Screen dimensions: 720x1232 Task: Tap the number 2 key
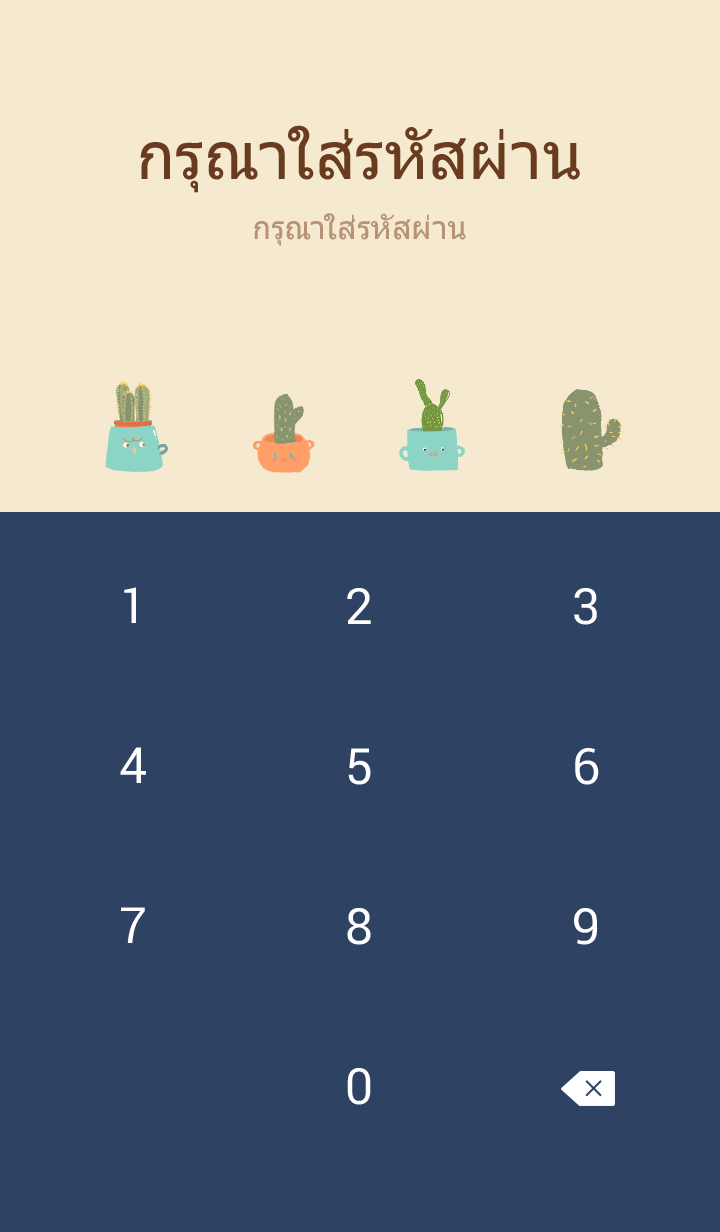click(x=359, y=607)
